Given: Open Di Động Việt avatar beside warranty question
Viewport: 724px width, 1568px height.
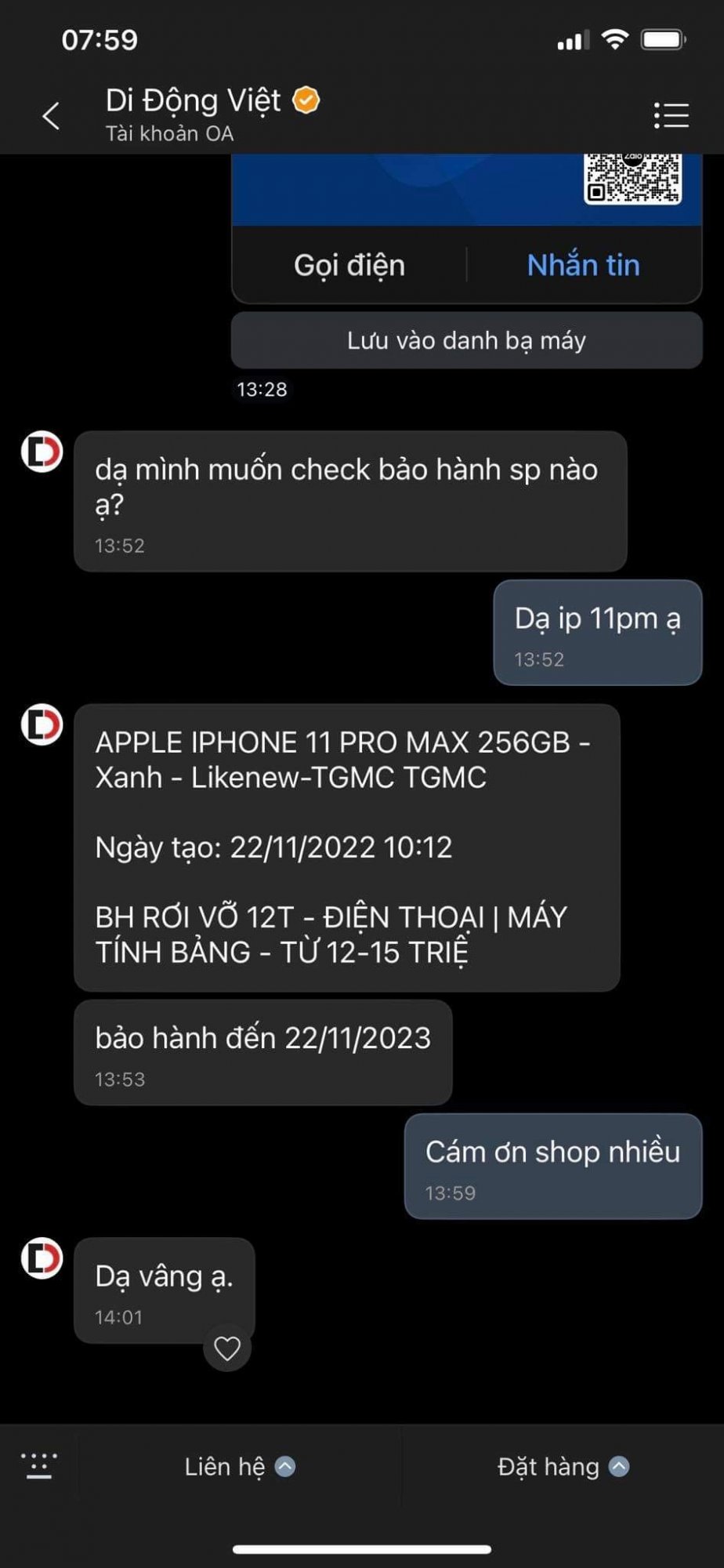Looking at the screenshot, I should tap(42, 452).
